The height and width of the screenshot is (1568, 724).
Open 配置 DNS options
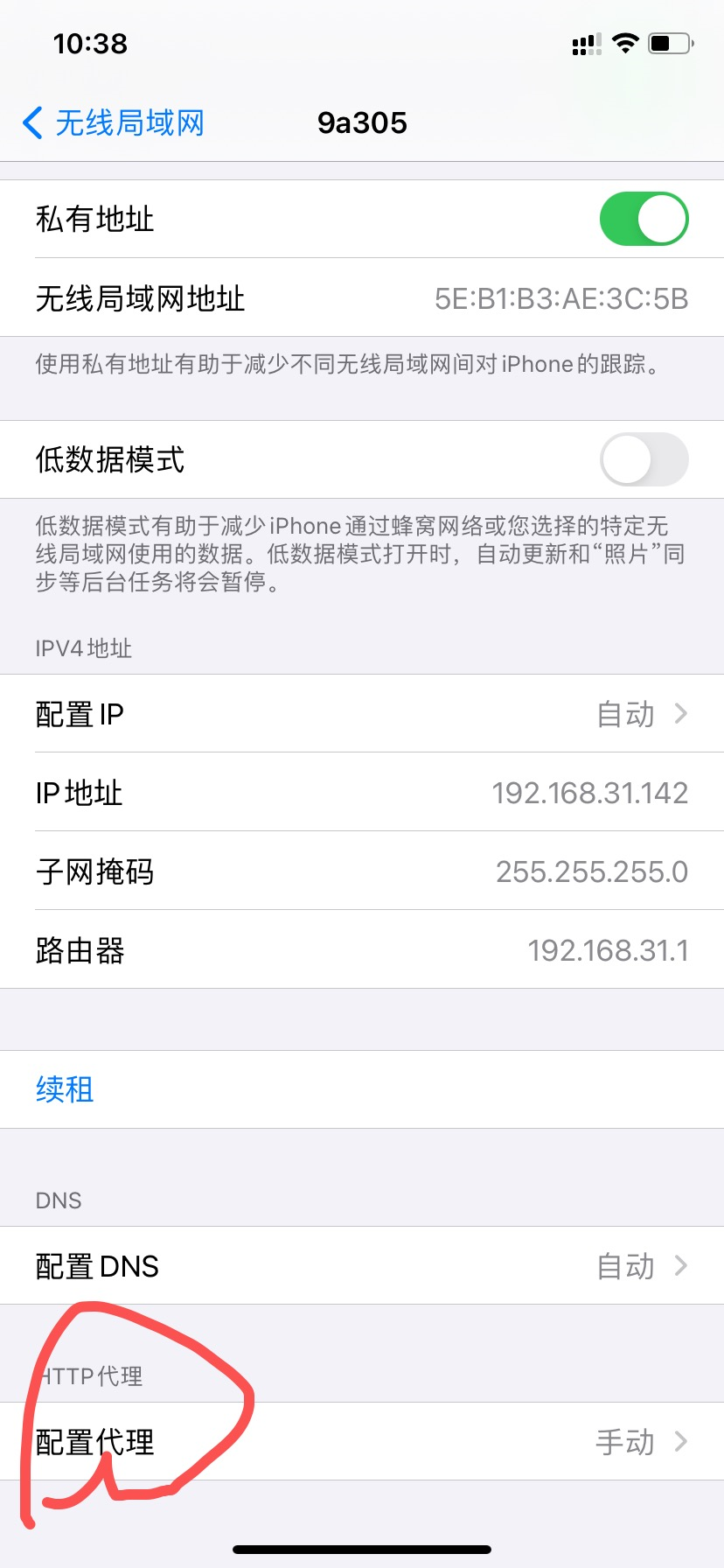(362, 1266)
